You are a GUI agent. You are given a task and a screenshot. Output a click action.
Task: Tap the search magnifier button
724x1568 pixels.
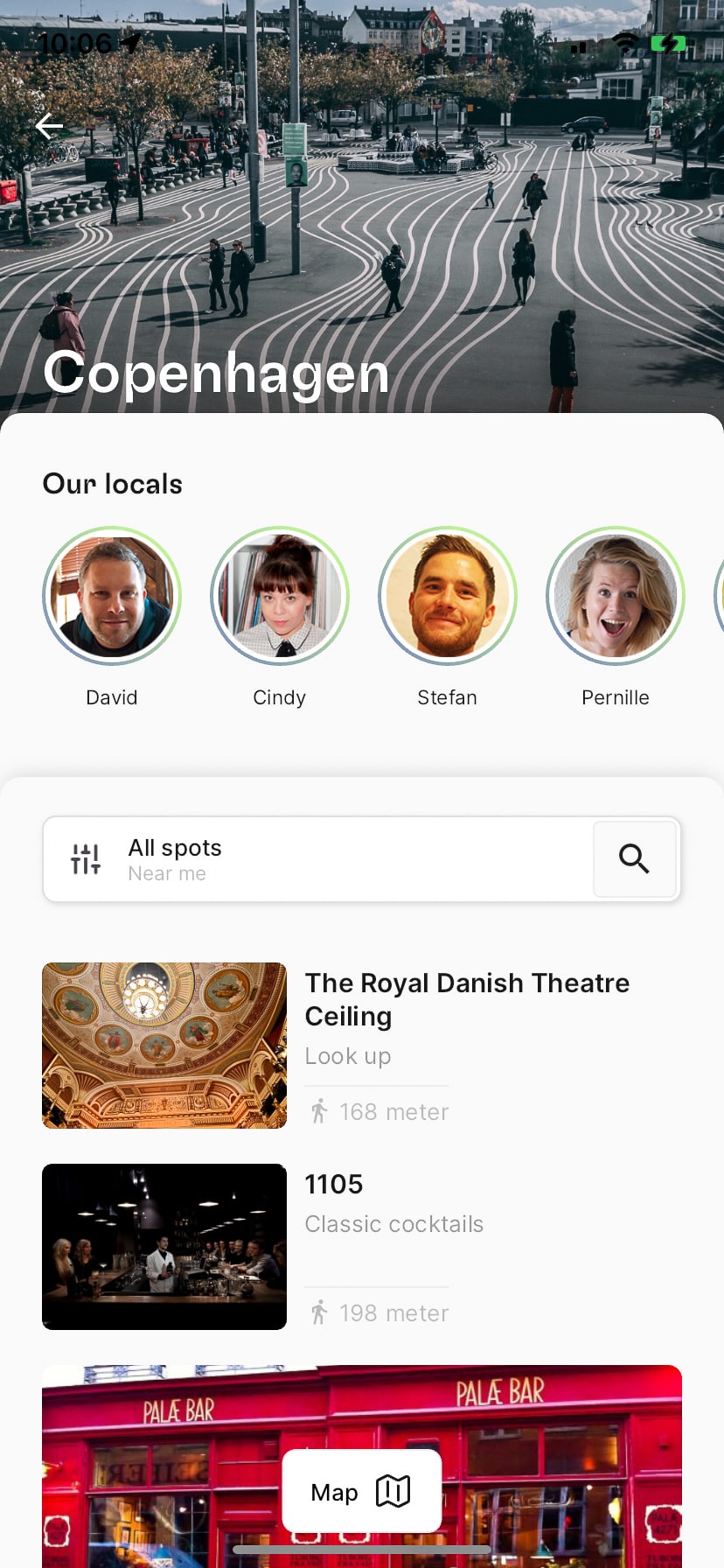pyautogui.click(x=635, y=859)
